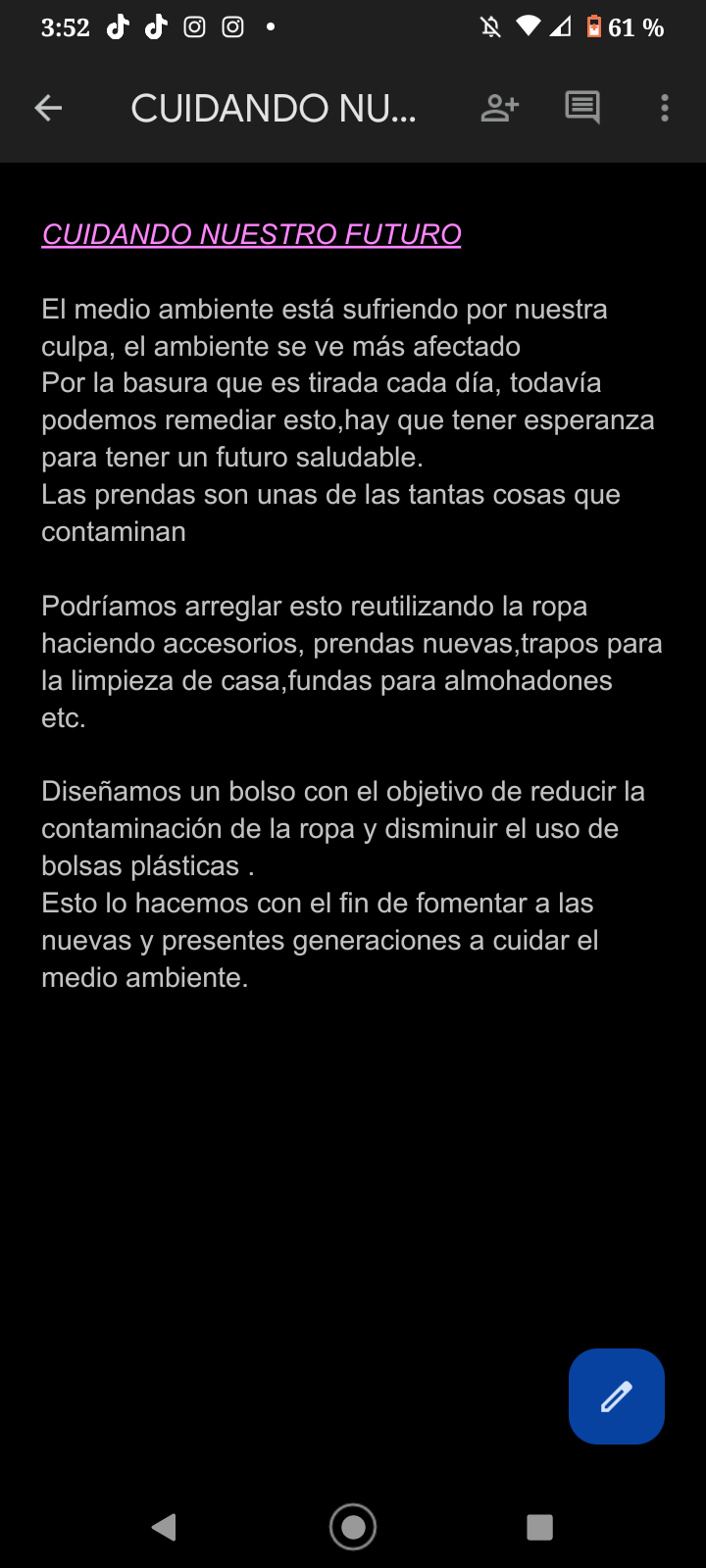Screen dimensions: 706x1568
Task: Tap the pencil edit button
Action: tap(616, 1396)
